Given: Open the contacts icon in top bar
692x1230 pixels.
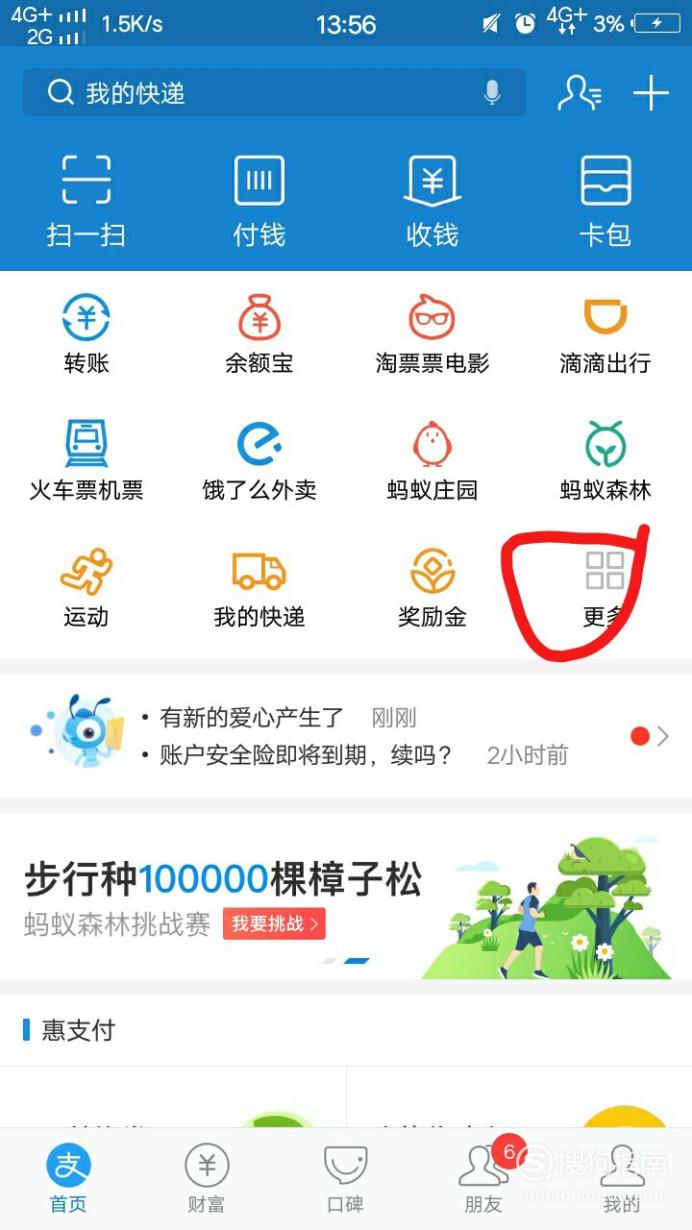Looking at the screenshot, I should point(579,93).
